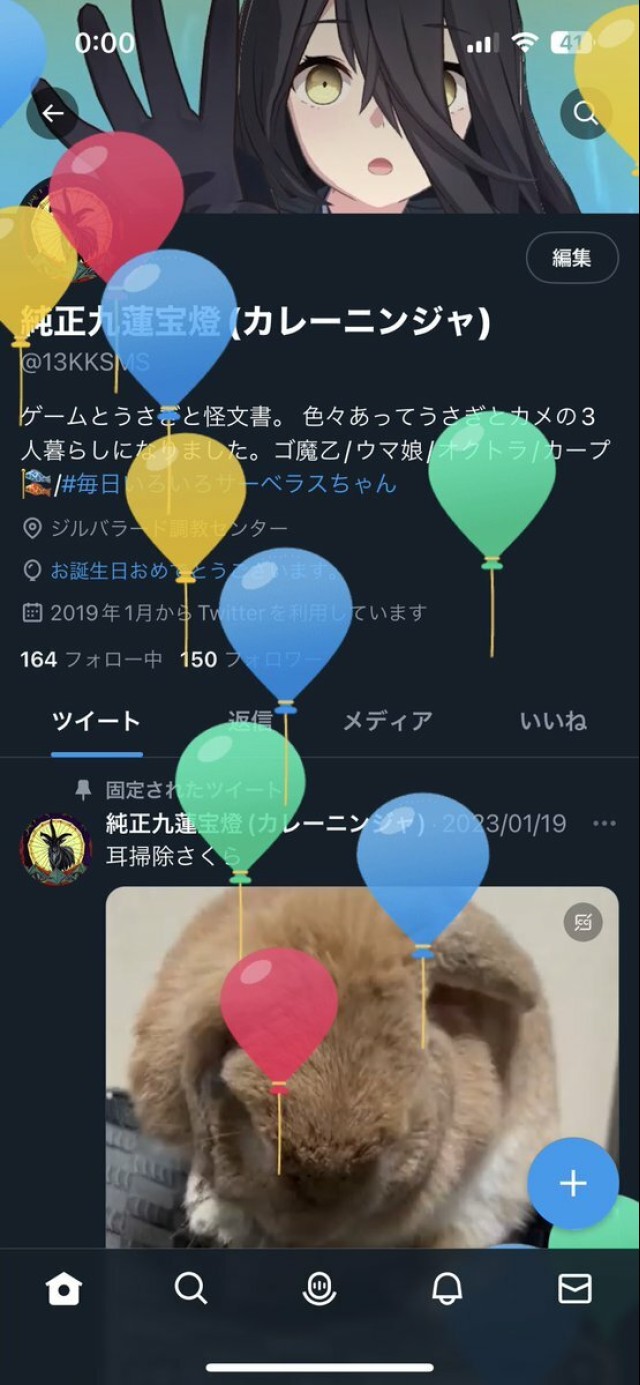Viewport: 640px width, 1385px height.
Task: Open the Search tab in bottom bar
Action: click(x=191, y=1290)
